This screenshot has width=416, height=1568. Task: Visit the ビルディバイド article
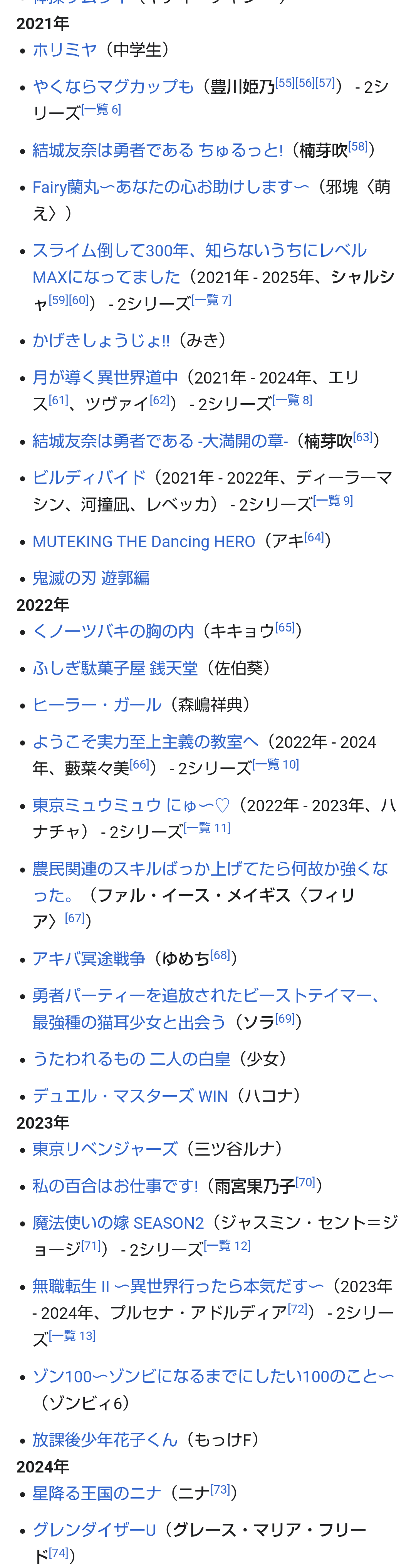[x=89, y=478]
